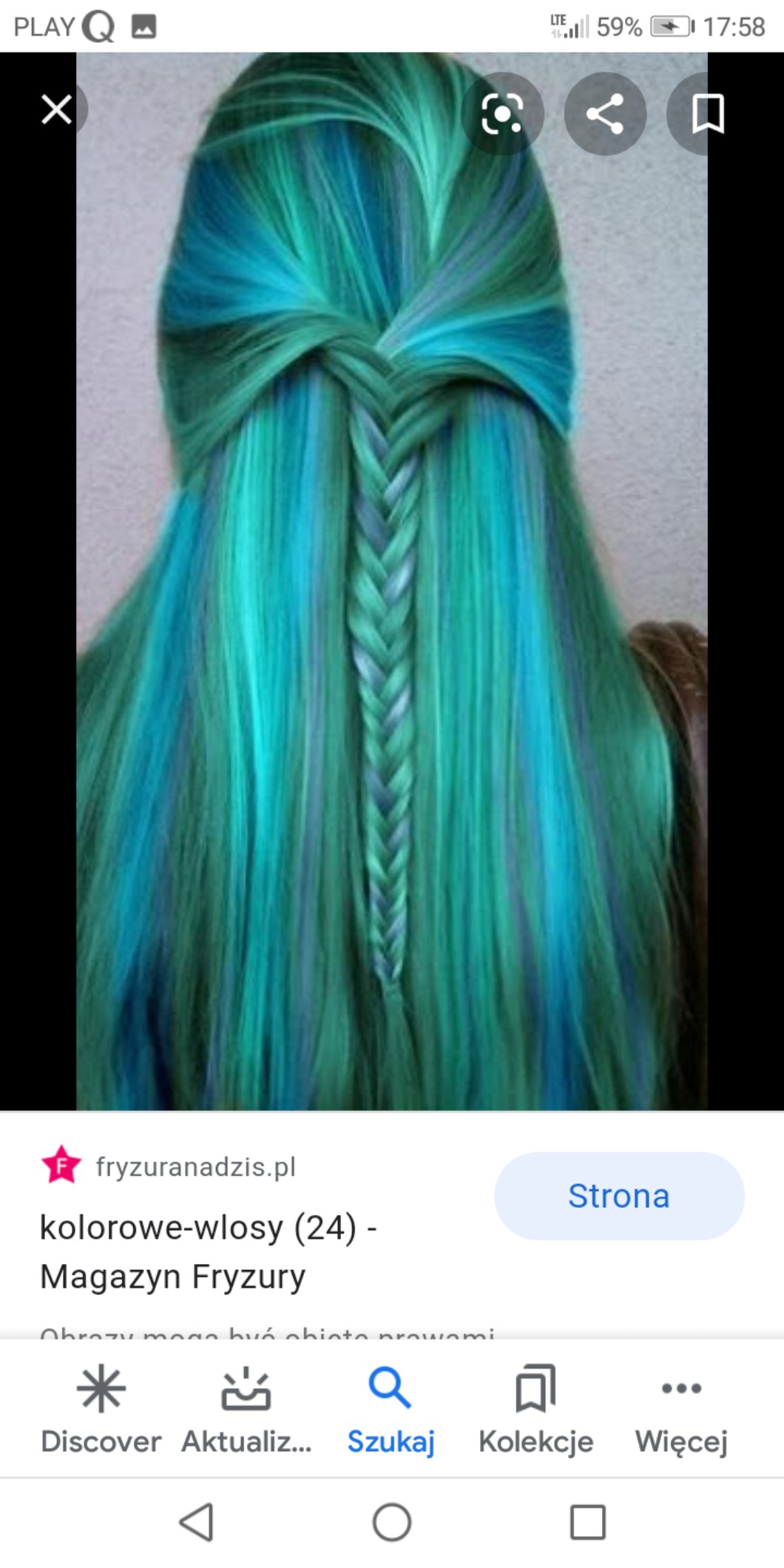The image size is (784, 1568).
Task: Return to the home screen
Action: (392, 1522)
